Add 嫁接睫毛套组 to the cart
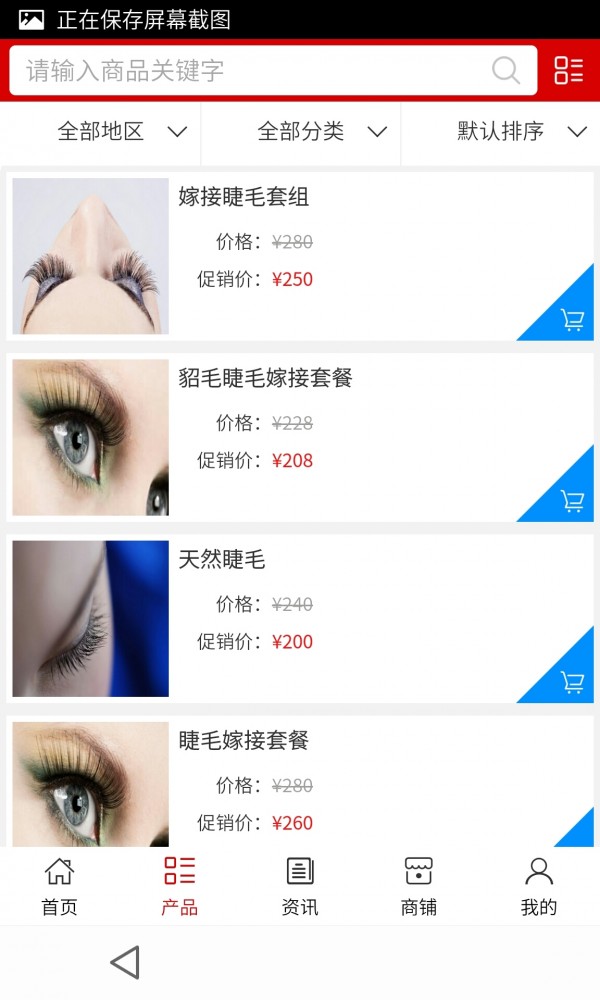This screenshot has height=1000, width=600. click(x=572, y=320)
